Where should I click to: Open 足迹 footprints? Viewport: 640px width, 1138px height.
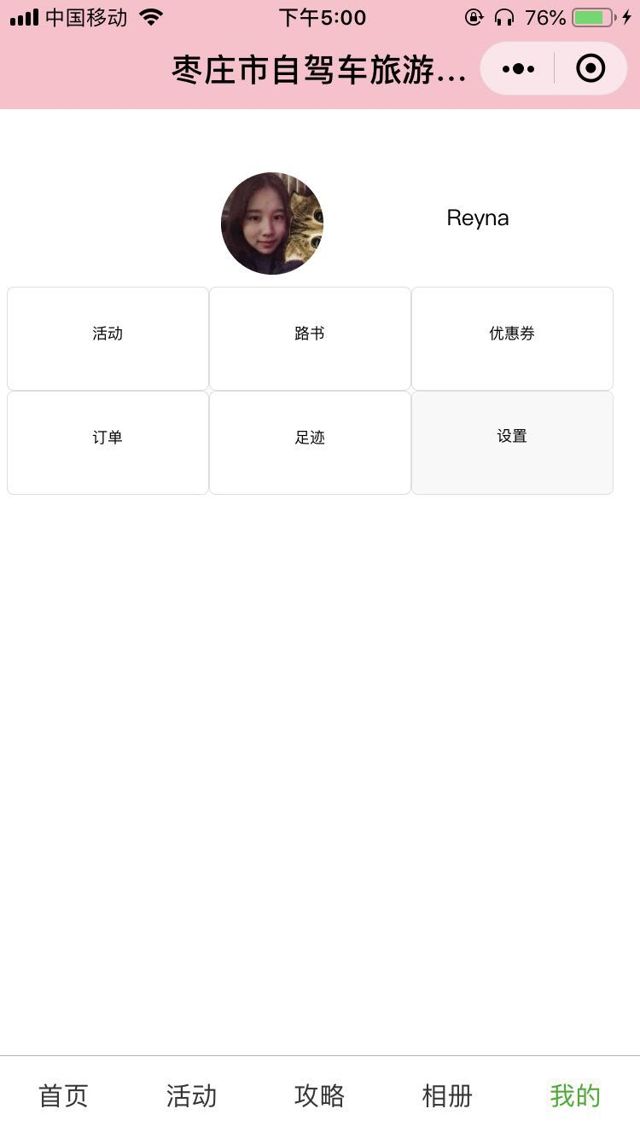tap(310, 442)
